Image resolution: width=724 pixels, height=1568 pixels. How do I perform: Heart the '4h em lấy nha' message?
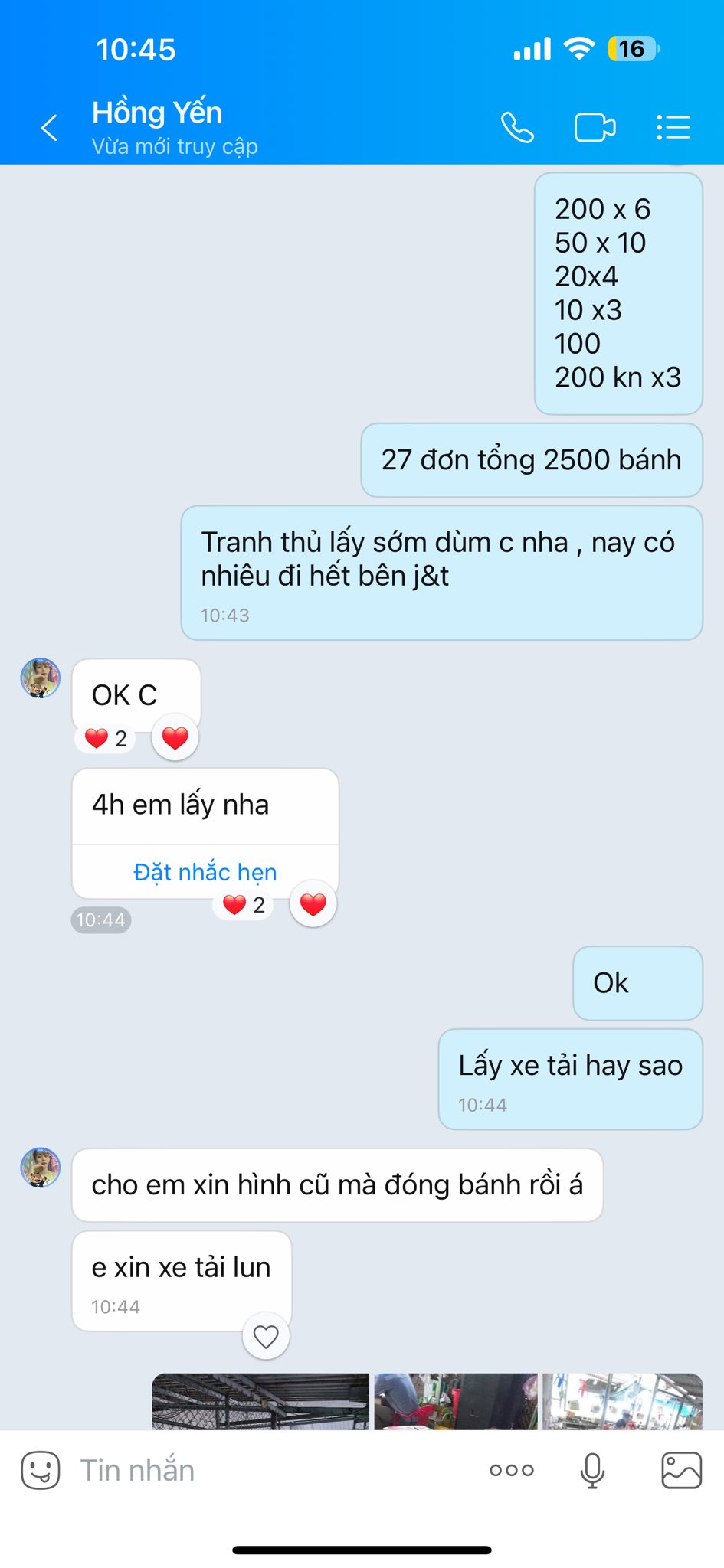pyautogui.click(x=313, y=905)
